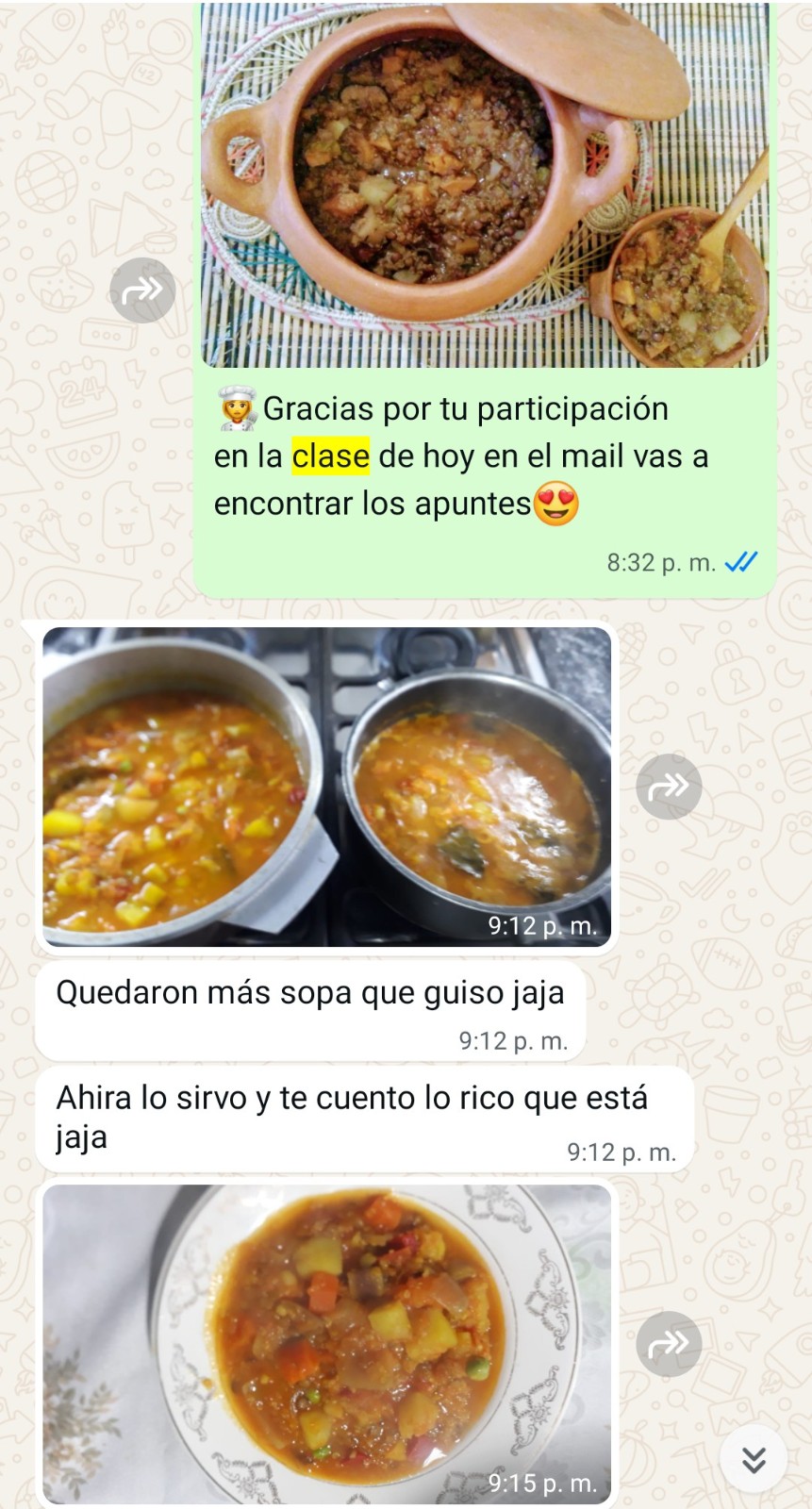
Task: Forward the served stew plate photo
Action: [669, 1344]
